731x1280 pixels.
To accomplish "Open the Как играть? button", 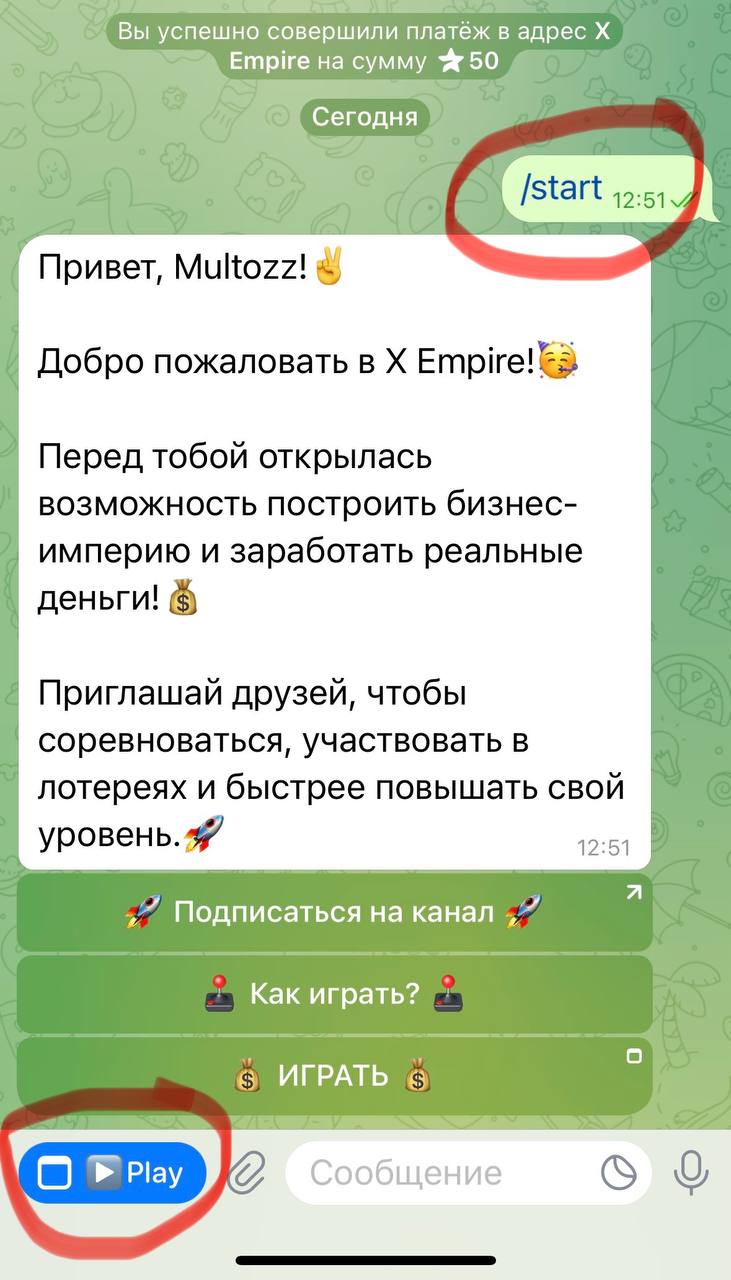I will (334, 994).
